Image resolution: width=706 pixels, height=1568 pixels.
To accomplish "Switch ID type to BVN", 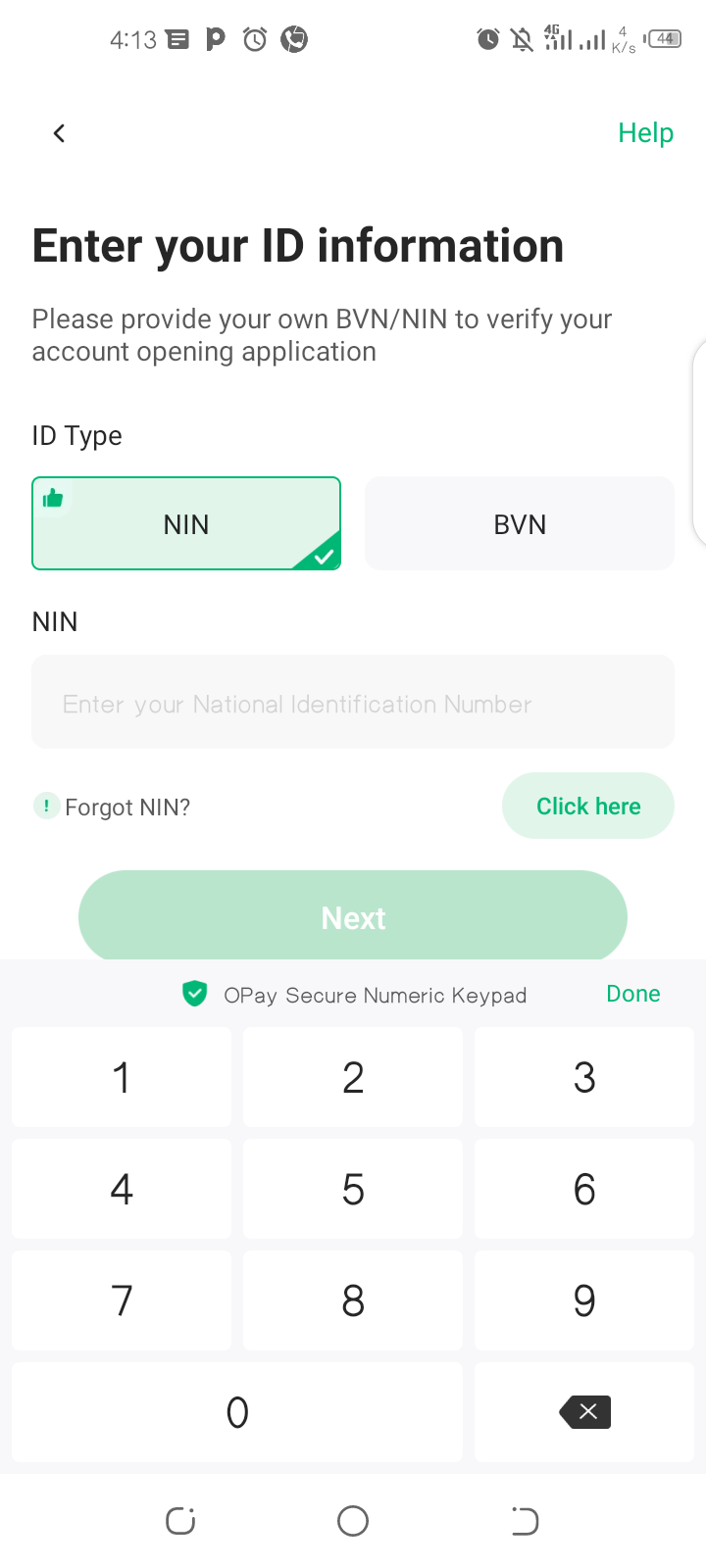I will pos(520,524).
